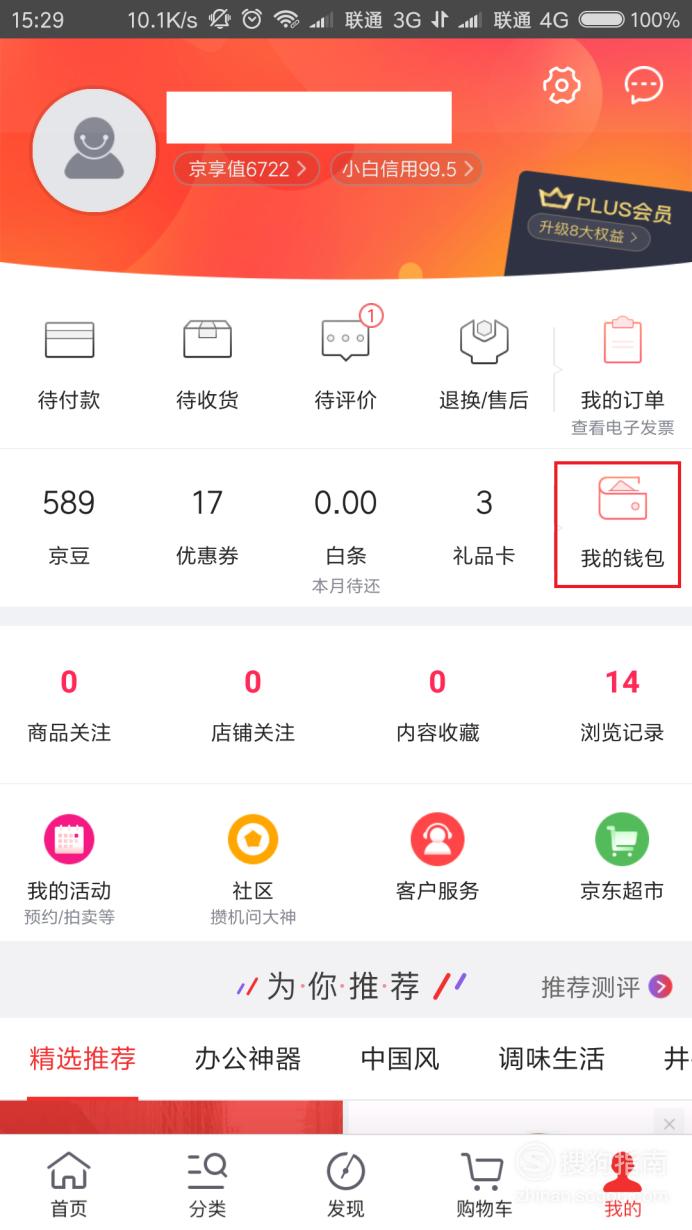Open the settings gear icon
Viewport: 692px width, 1230px height.
coord(561,85)
